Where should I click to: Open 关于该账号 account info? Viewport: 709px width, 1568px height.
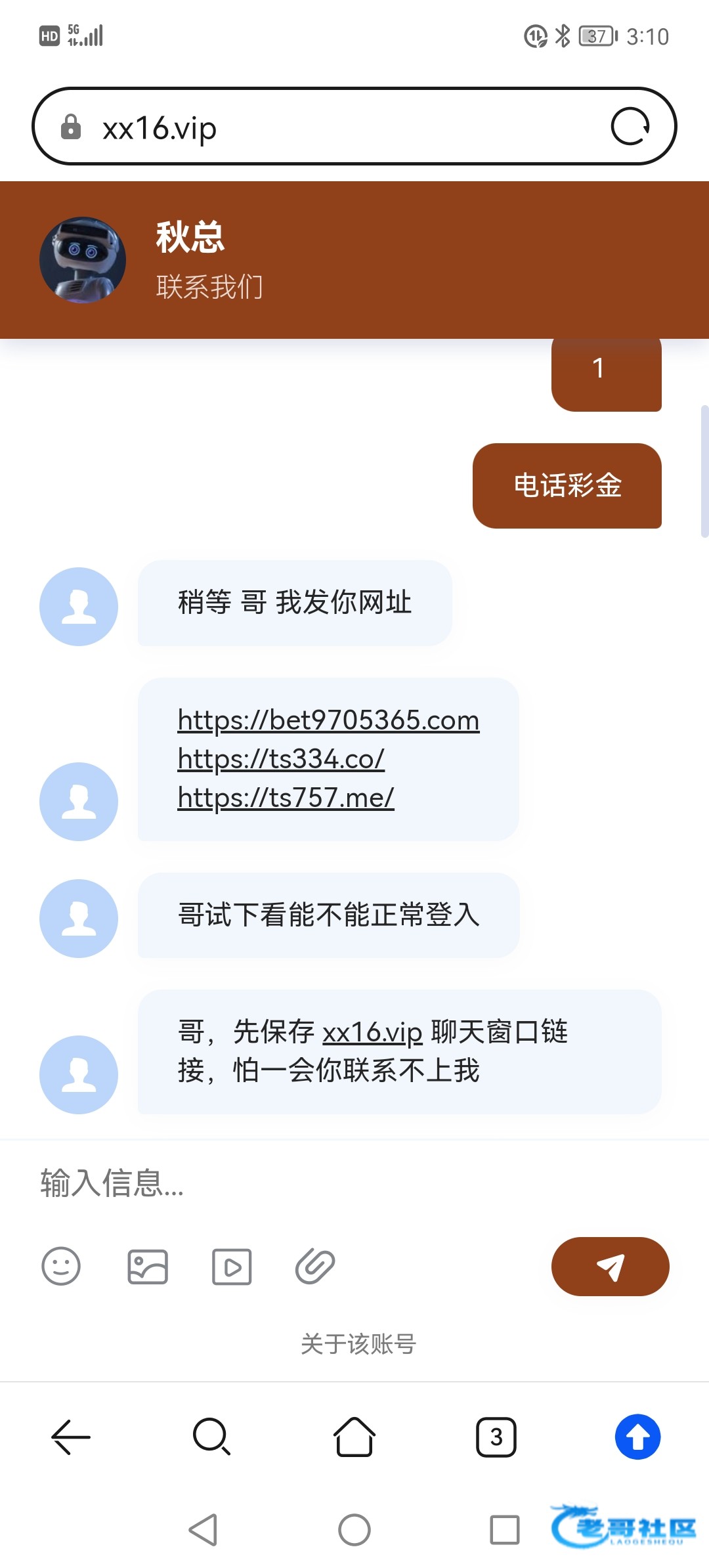(x=358, y=1344)
